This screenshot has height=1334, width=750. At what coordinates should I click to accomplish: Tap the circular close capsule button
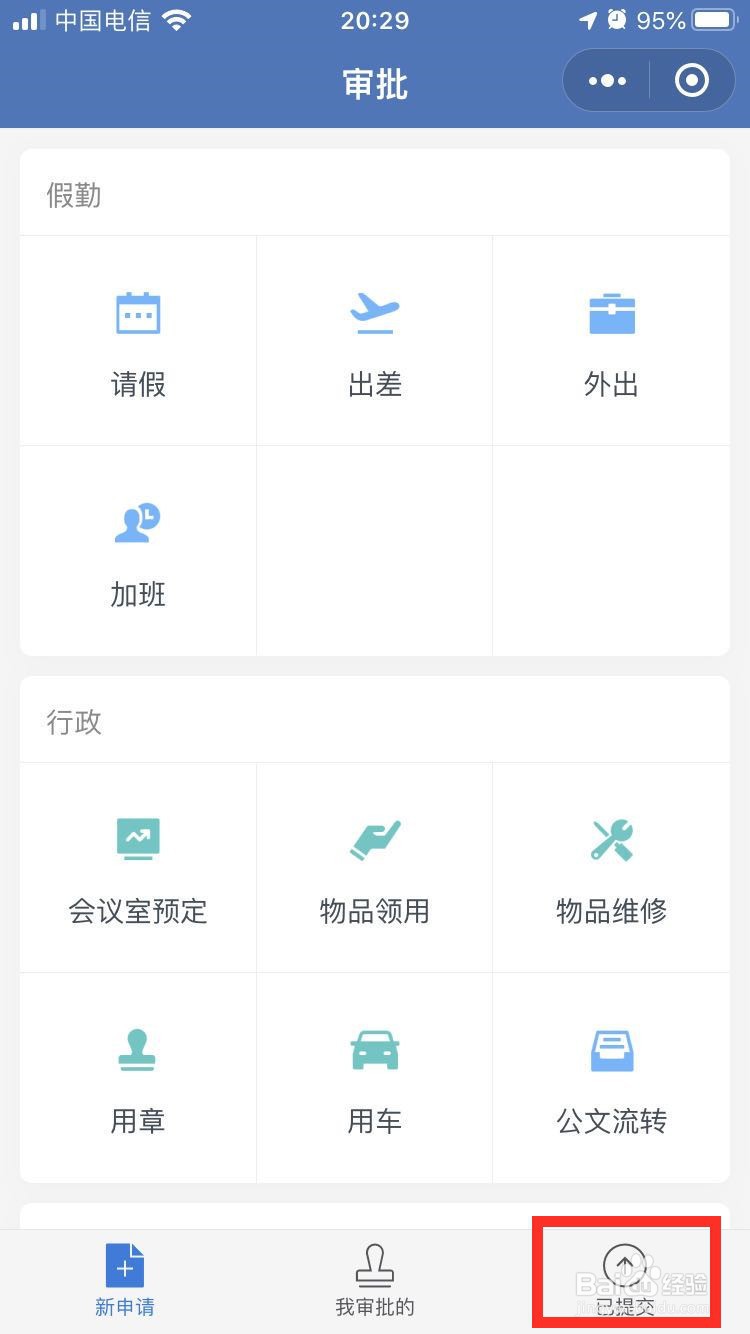coord(691,80)
